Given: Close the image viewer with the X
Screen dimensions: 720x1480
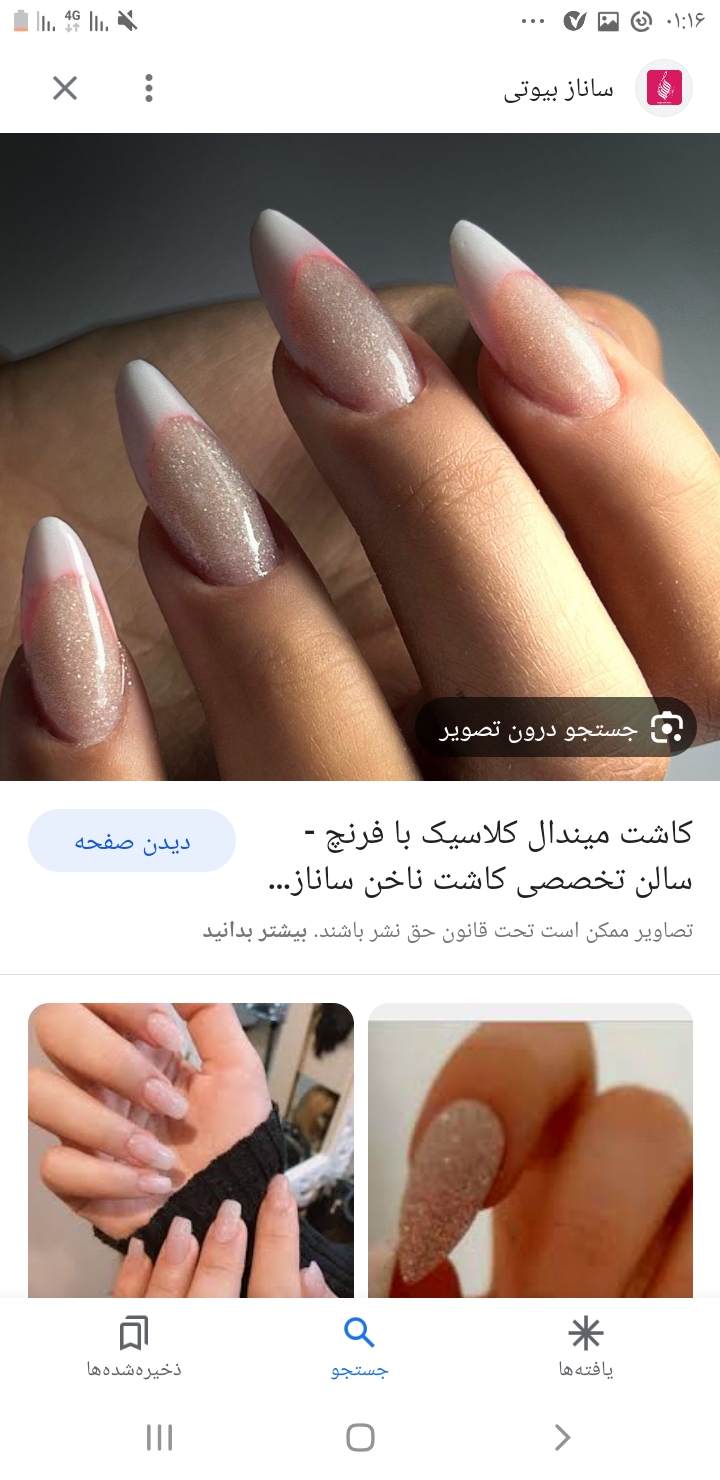Looking at the screenshot, I should [x=65, y=89].
